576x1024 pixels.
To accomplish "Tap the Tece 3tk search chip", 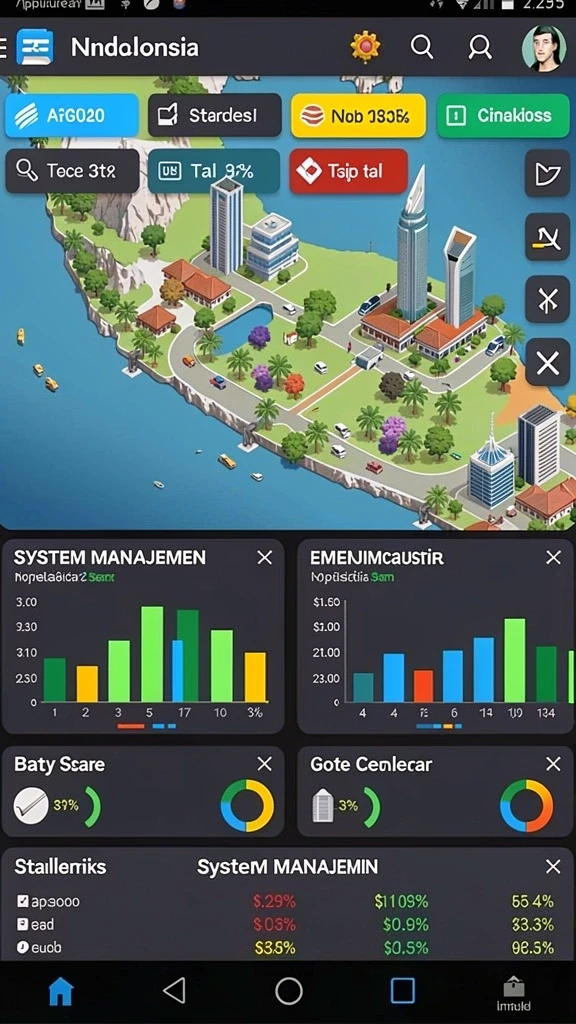I will (72, 171).
